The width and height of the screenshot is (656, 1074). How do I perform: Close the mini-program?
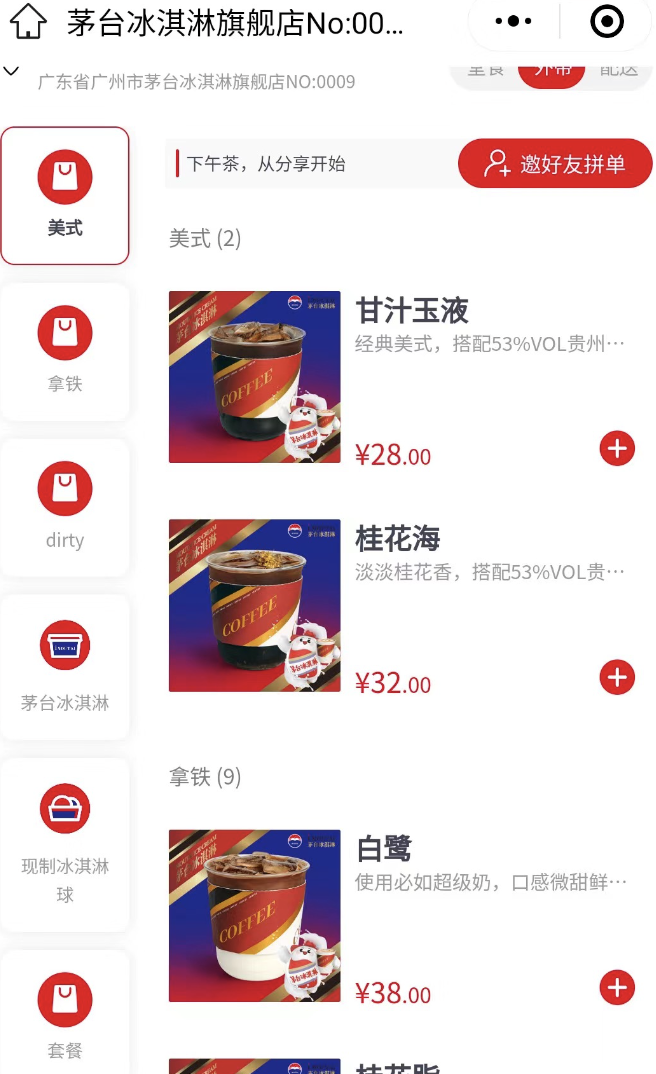[x=607, y=22]
